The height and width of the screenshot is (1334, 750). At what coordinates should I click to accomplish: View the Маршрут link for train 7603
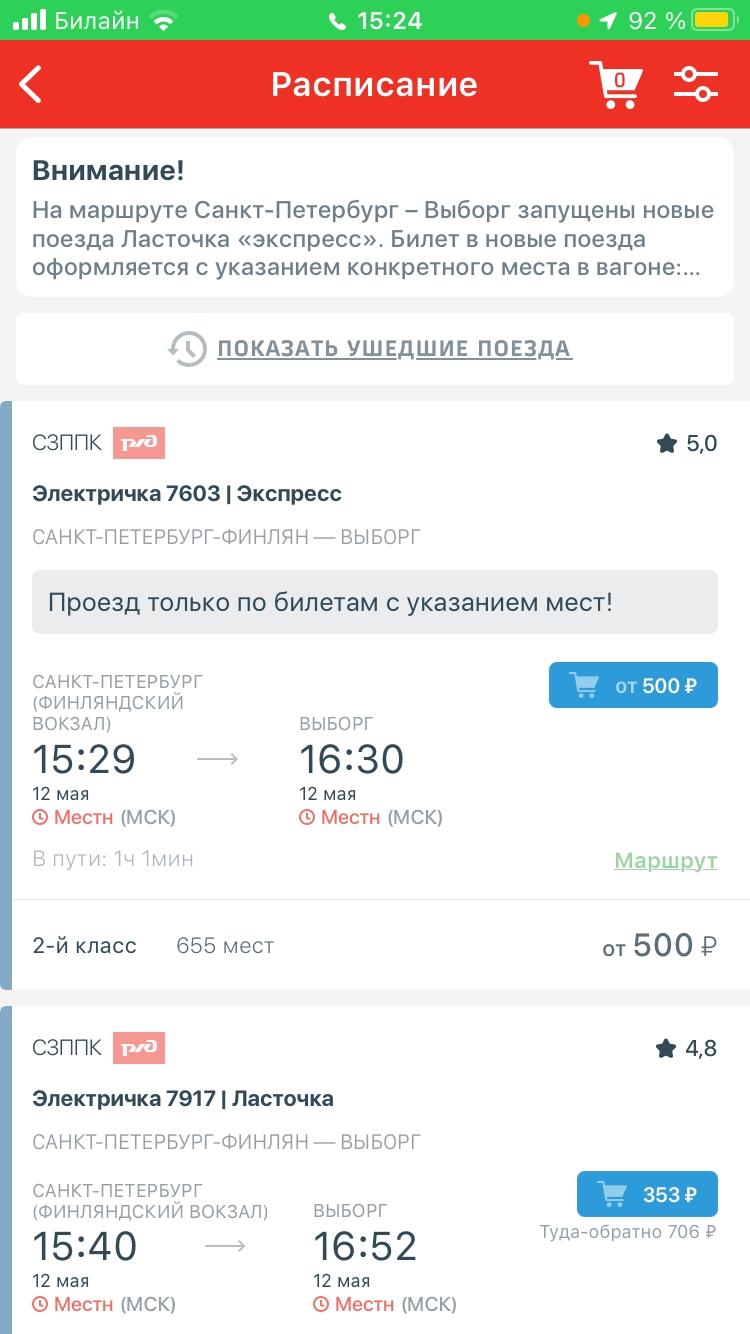(666, 861)
